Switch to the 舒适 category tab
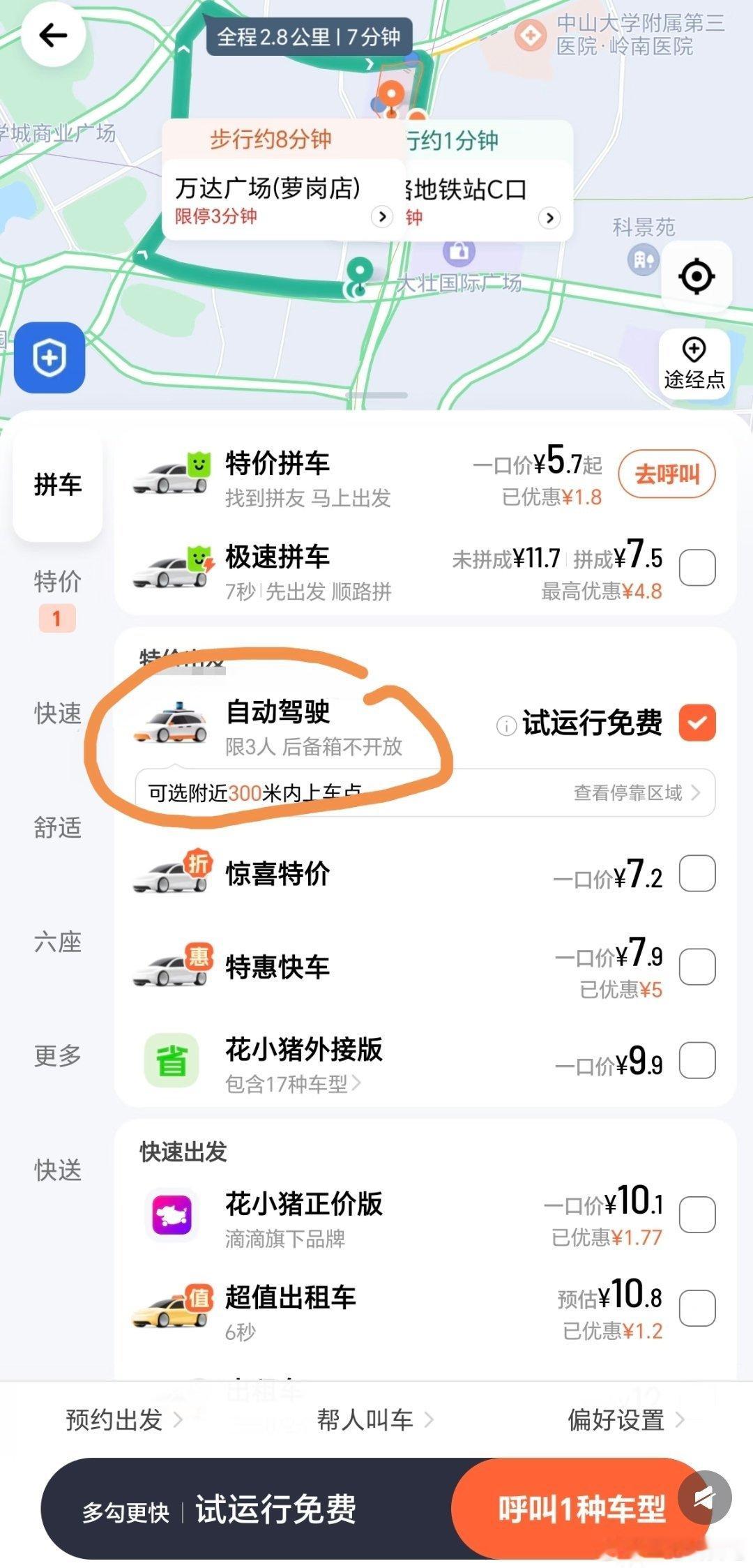The width and height of the screenshot is (753, 1568). pos(56,828)
